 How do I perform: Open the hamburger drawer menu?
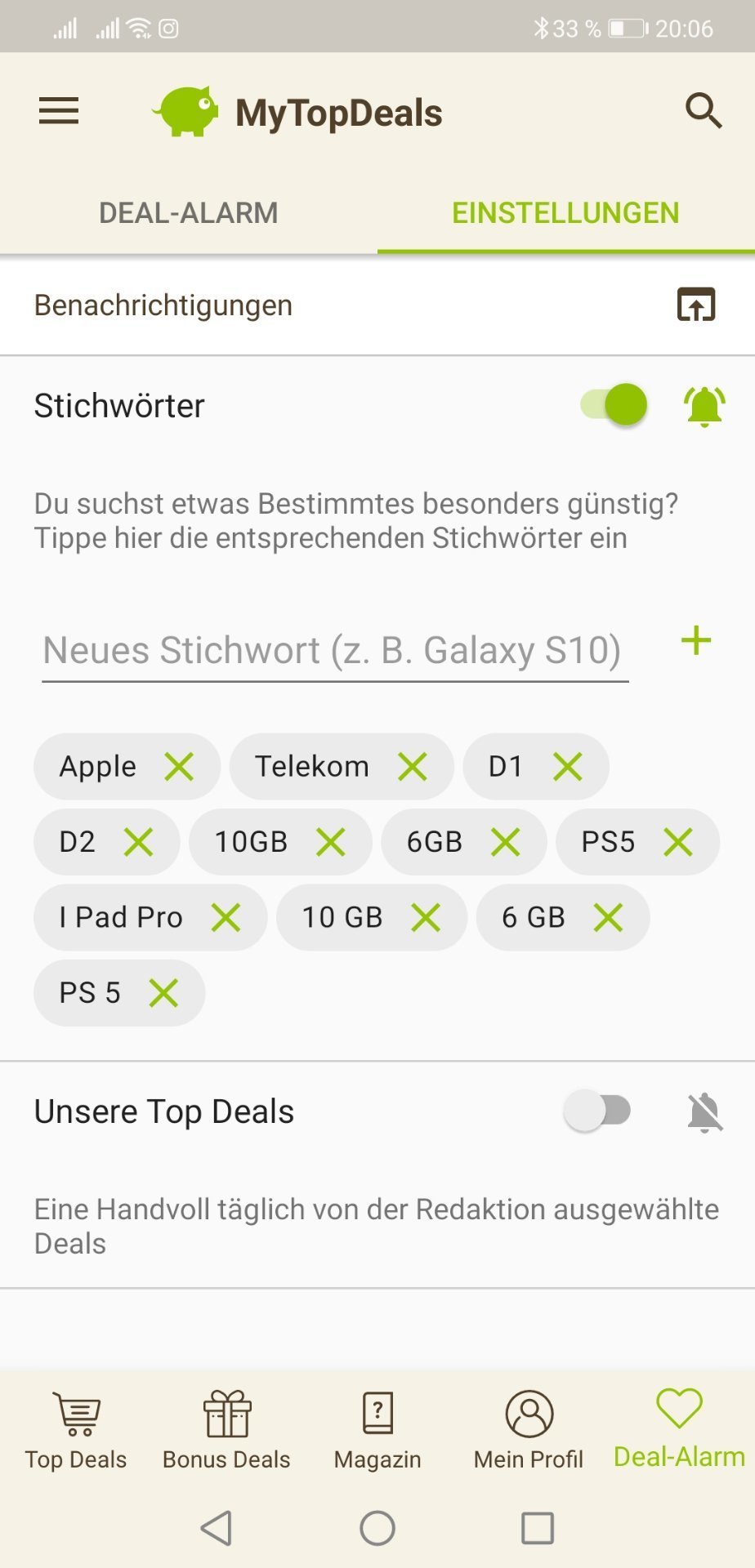click(x=59, y=111)
